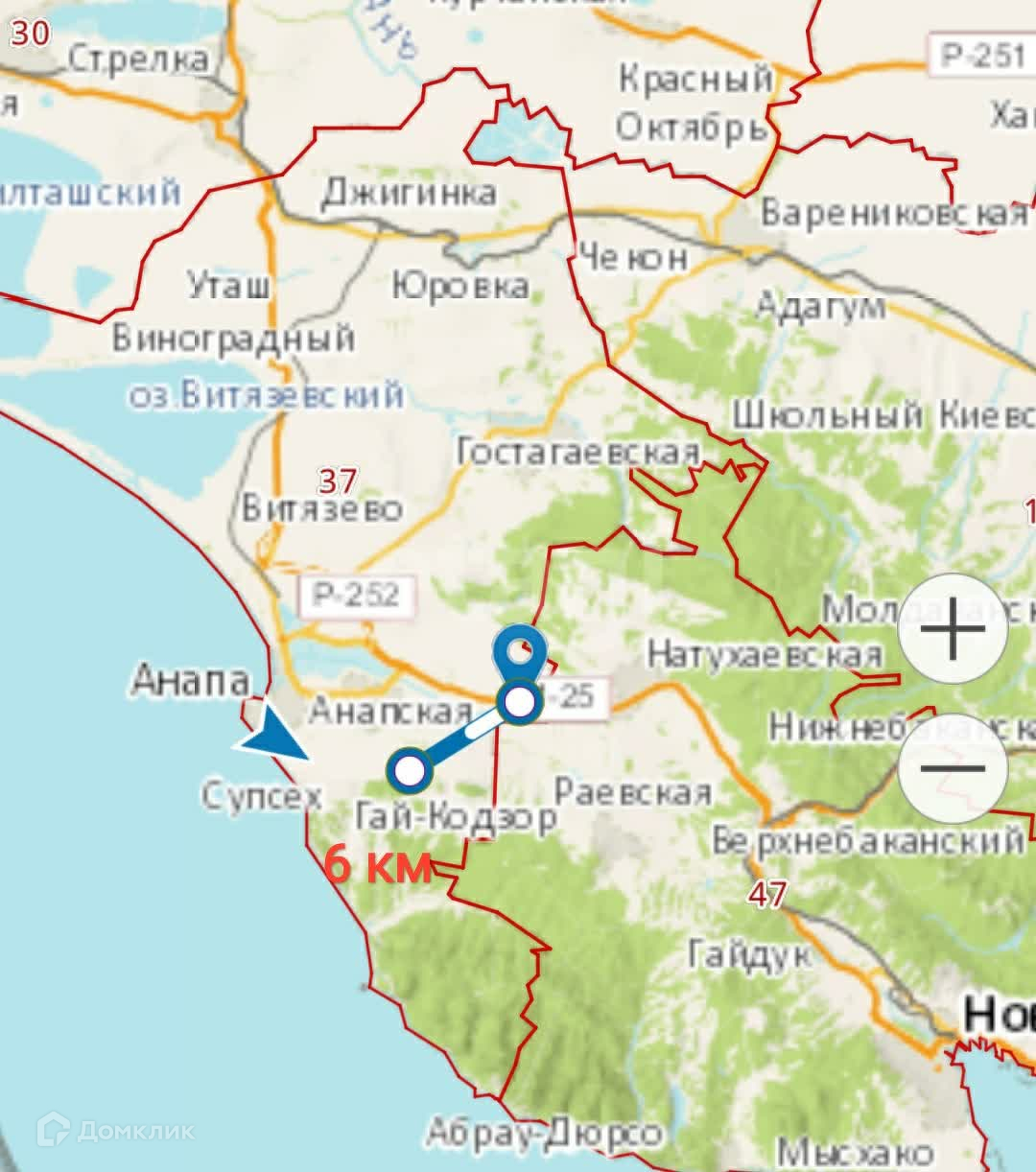This screenshot has height=1172, width=1036.
Task: Select the route endpoint near Гай-Кодзор
Action: [x=410, y=770]
